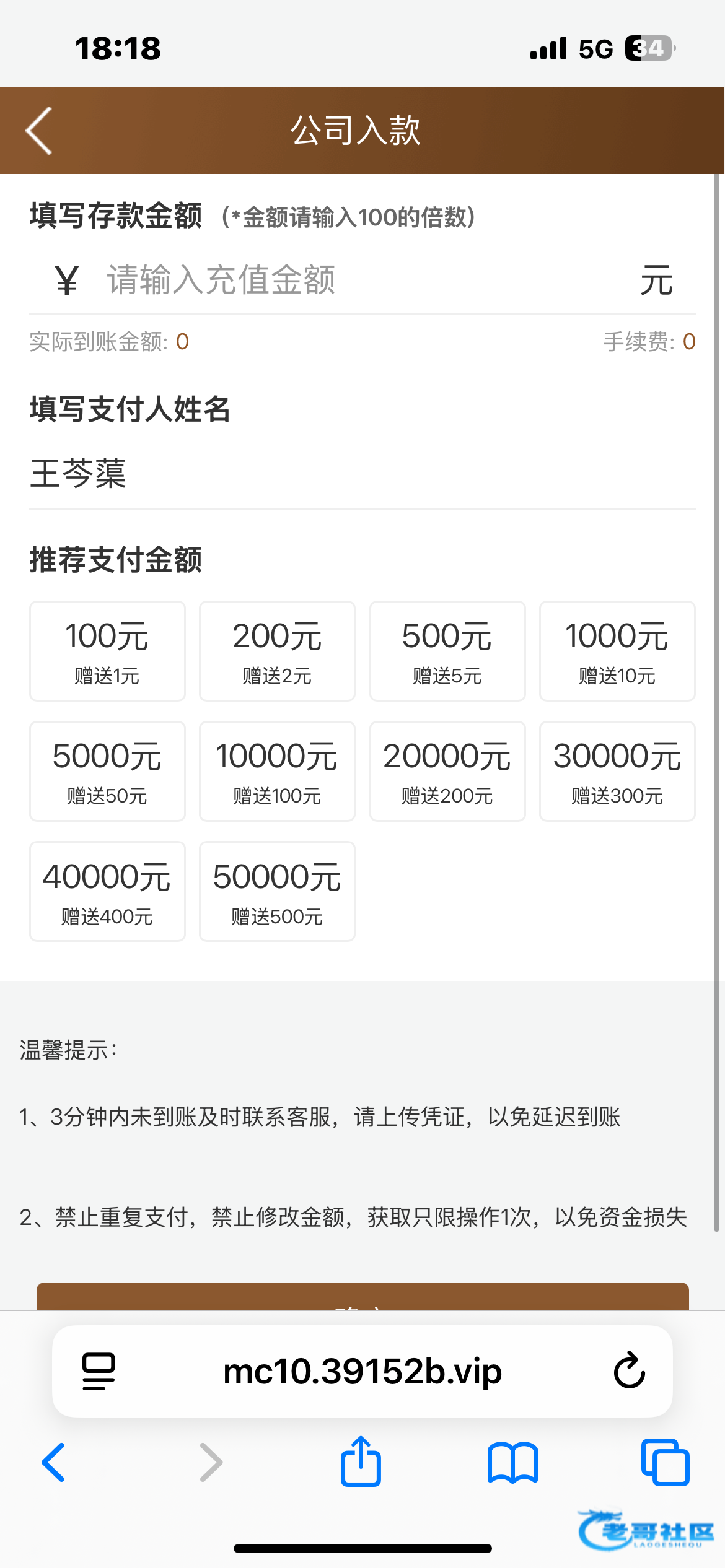Screen dimensions: 725x1568
Task: Reload the page in the browser
Action: pos(629,1370)
